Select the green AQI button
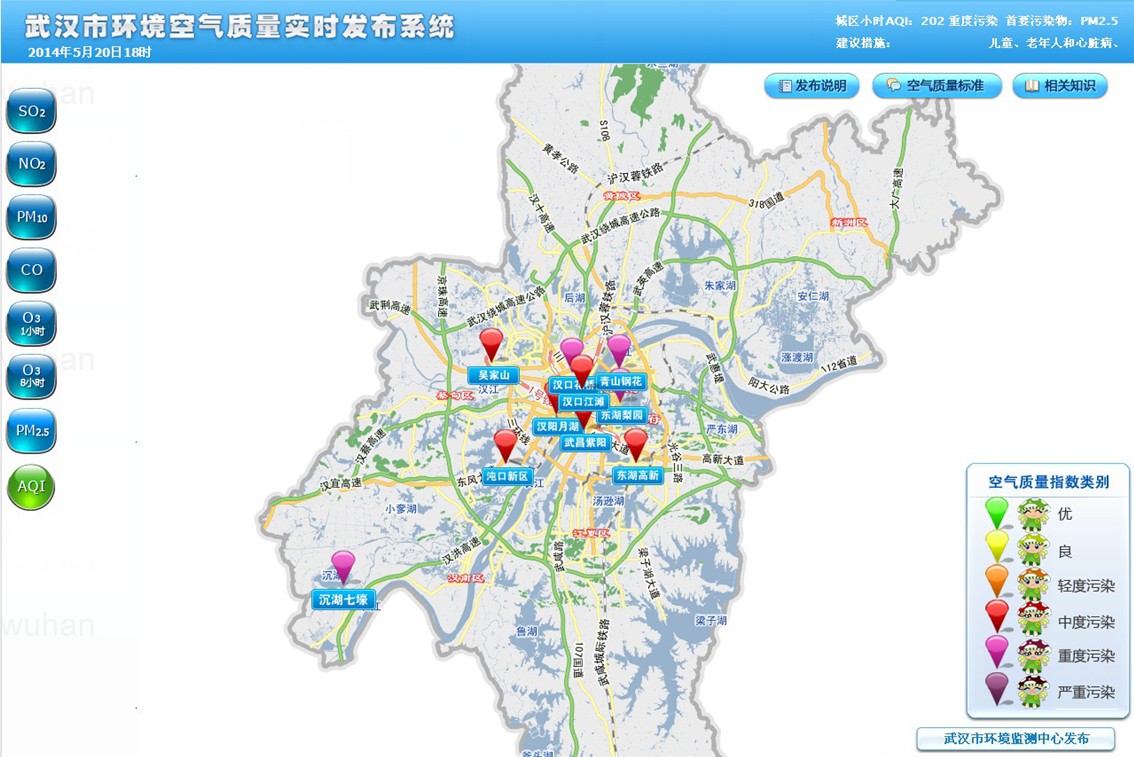The image size is (1134, 757). tap(31, 486)
